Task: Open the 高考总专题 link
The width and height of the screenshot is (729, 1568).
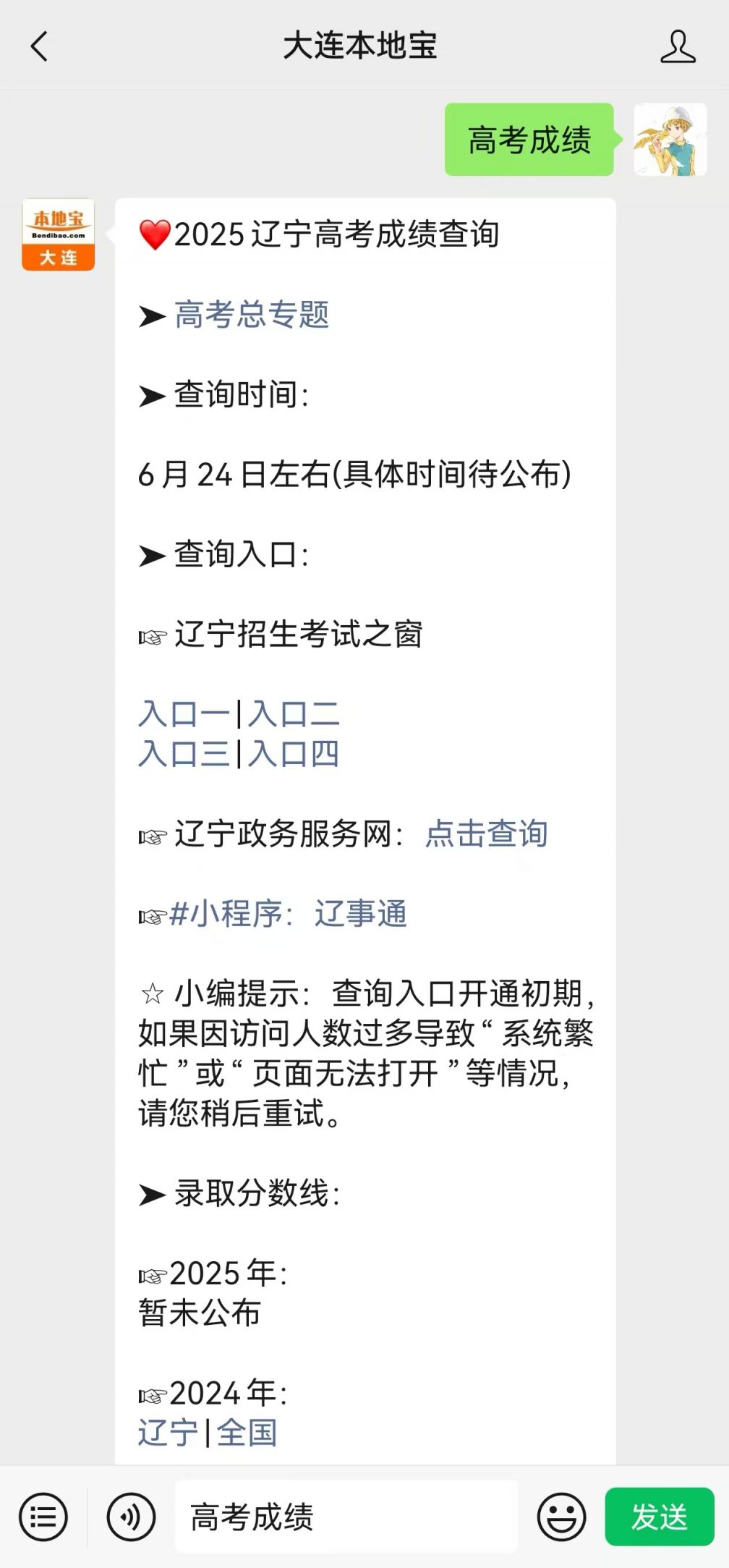Action: (252, 315)
